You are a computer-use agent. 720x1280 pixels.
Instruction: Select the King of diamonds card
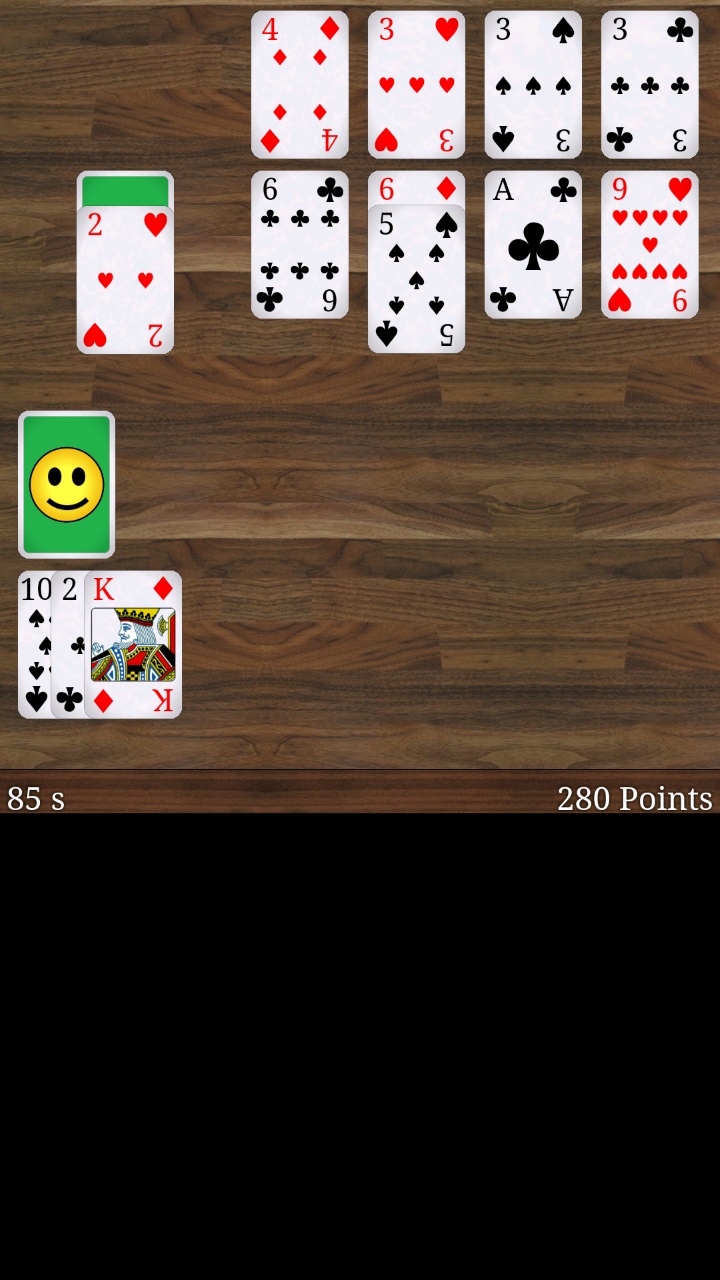134,645
